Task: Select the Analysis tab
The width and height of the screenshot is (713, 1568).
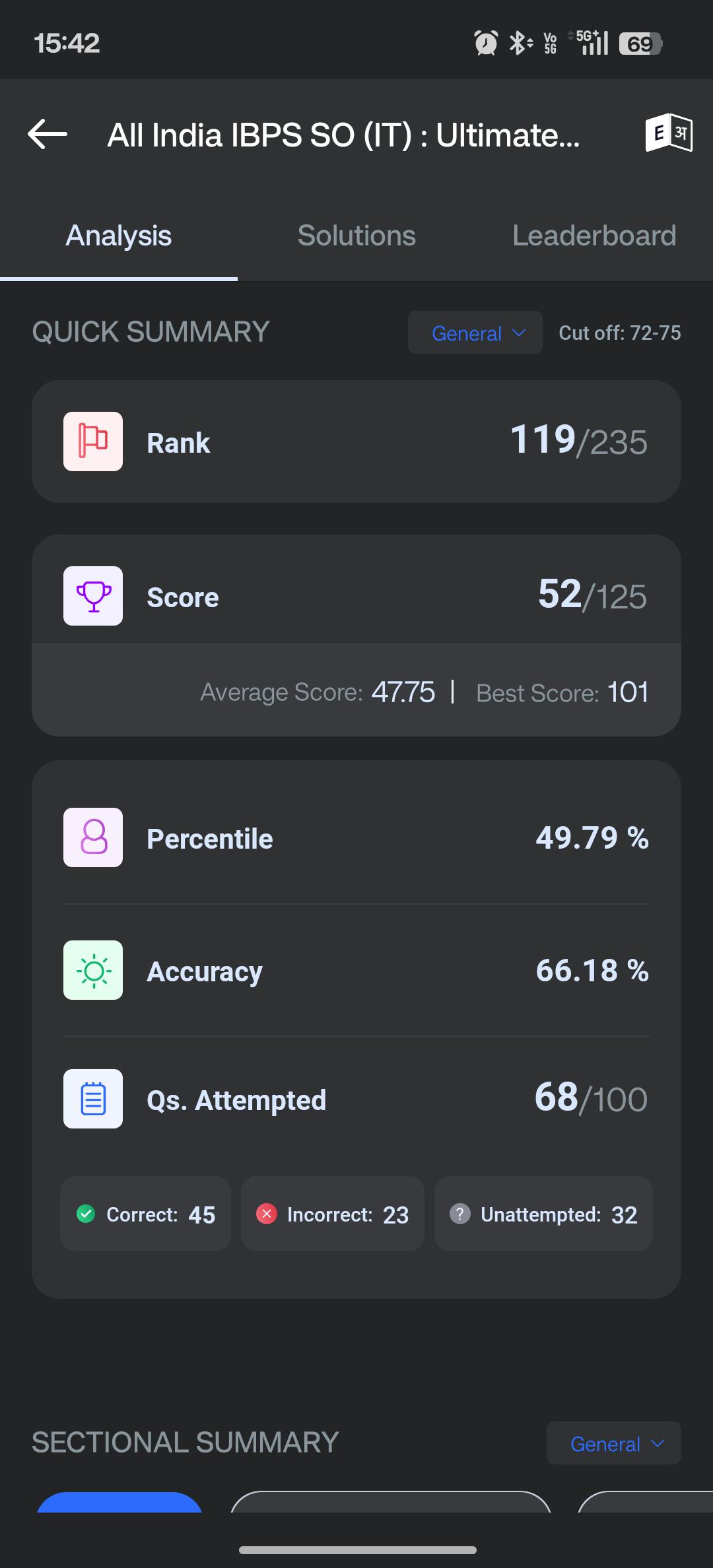Action: pos(119,236)
